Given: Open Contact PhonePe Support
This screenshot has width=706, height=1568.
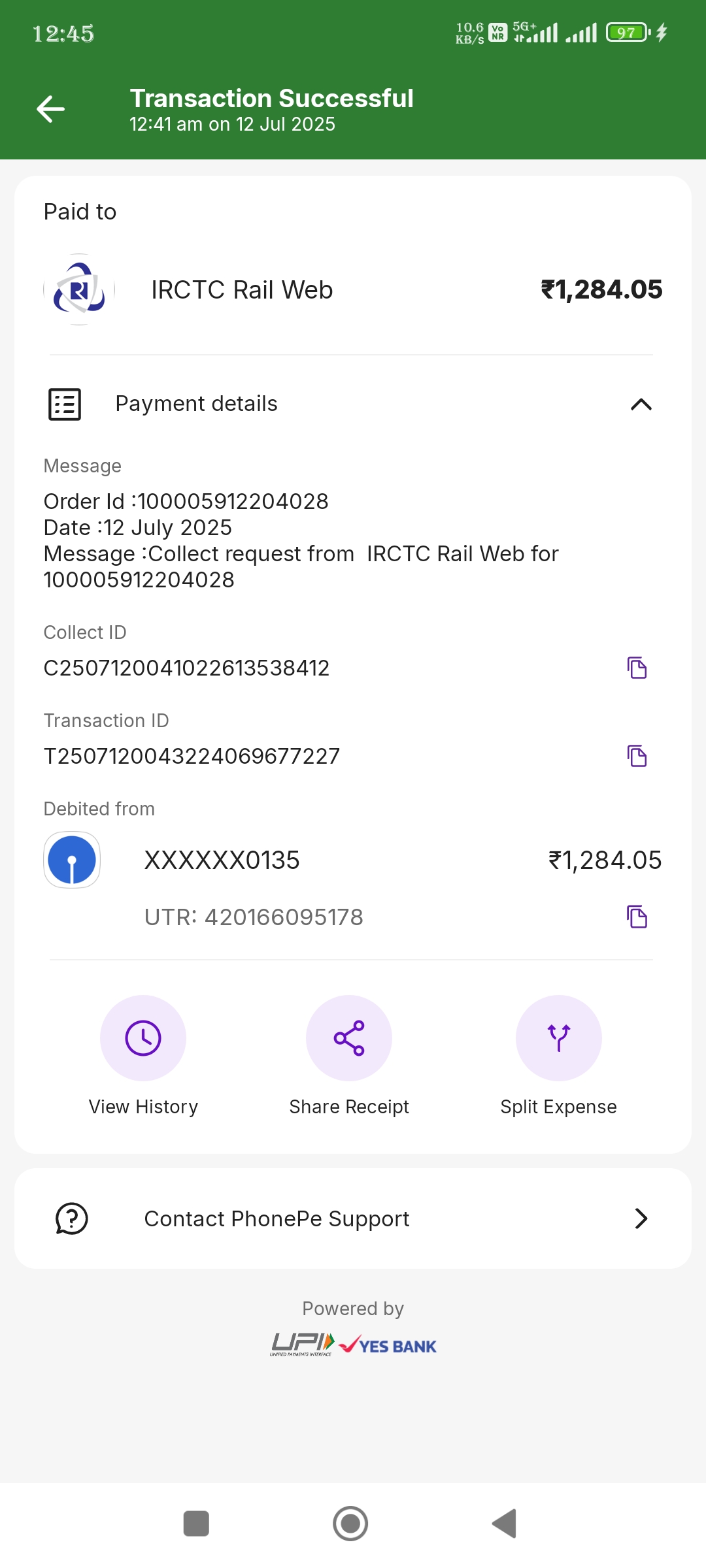Looking at the screenshot, I should pos(353,1218).
